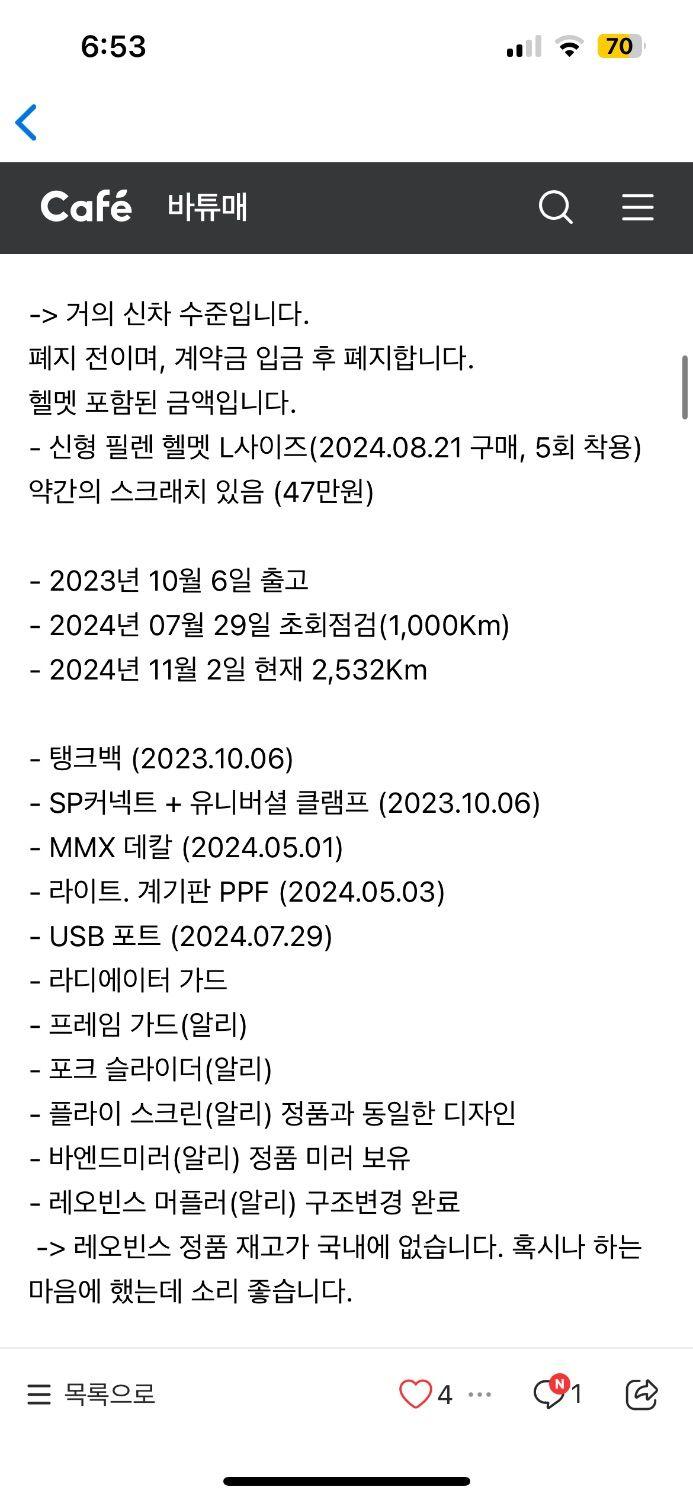Image resolution: width=693 pixels, height=1500 pixels.
Task: Open the hamburger menu in the header
Action: point(637,207)
